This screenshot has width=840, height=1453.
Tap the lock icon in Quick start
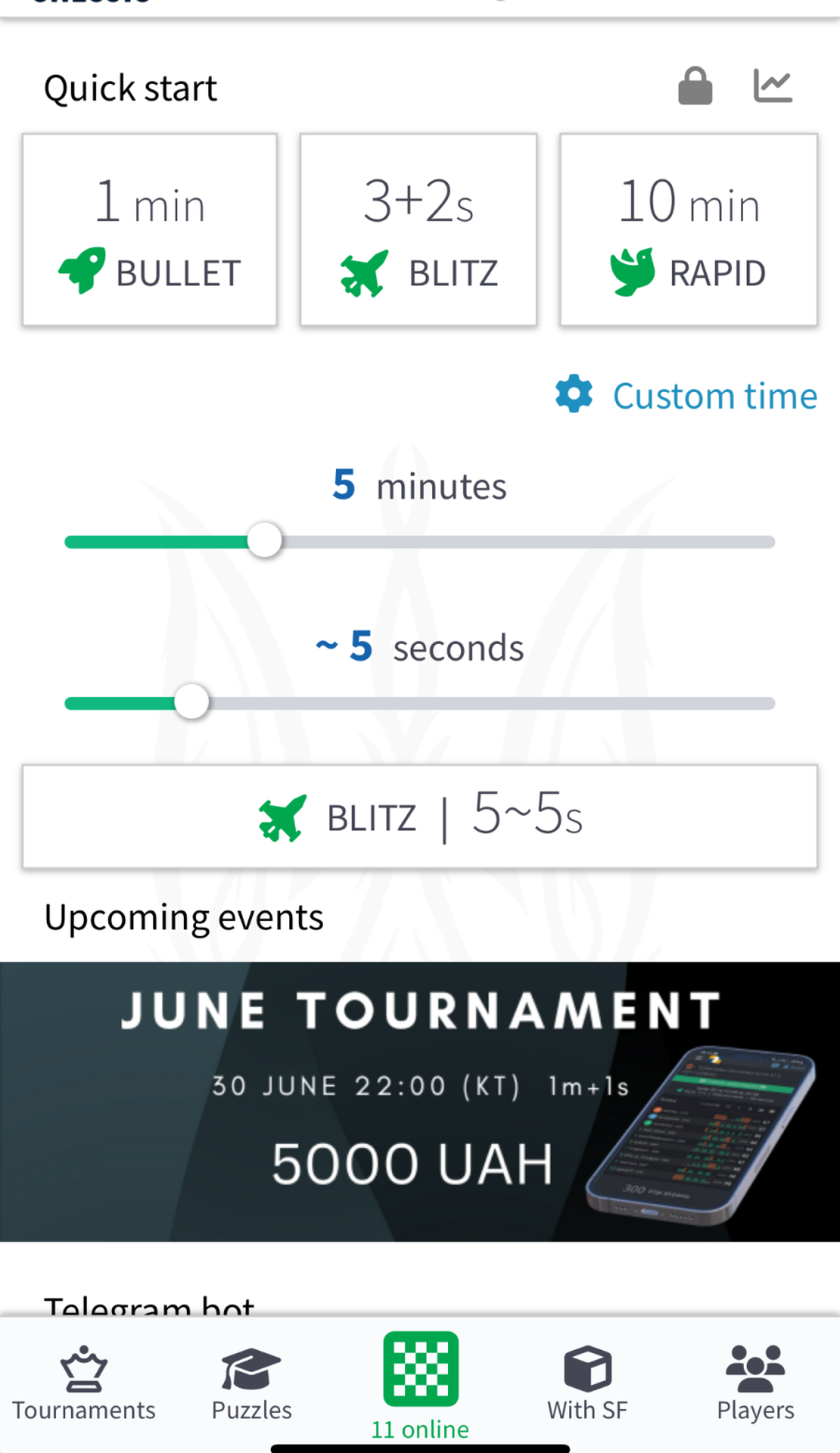click(695, 86)
